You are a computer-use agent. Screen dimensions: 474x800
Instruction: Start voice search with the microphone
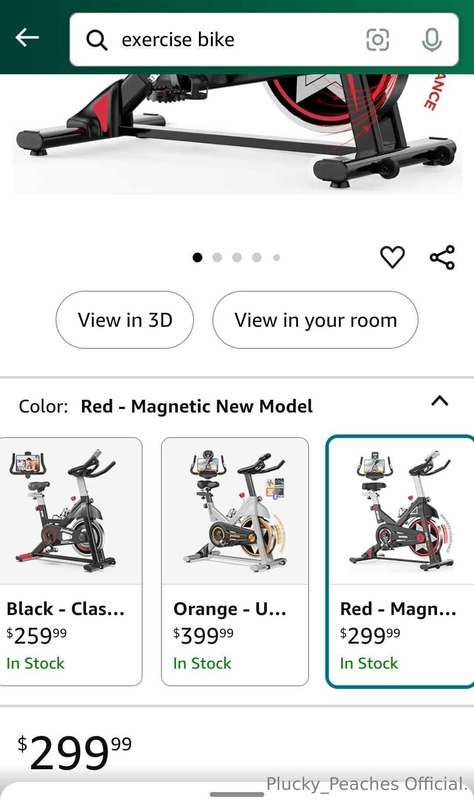[432, 40]
